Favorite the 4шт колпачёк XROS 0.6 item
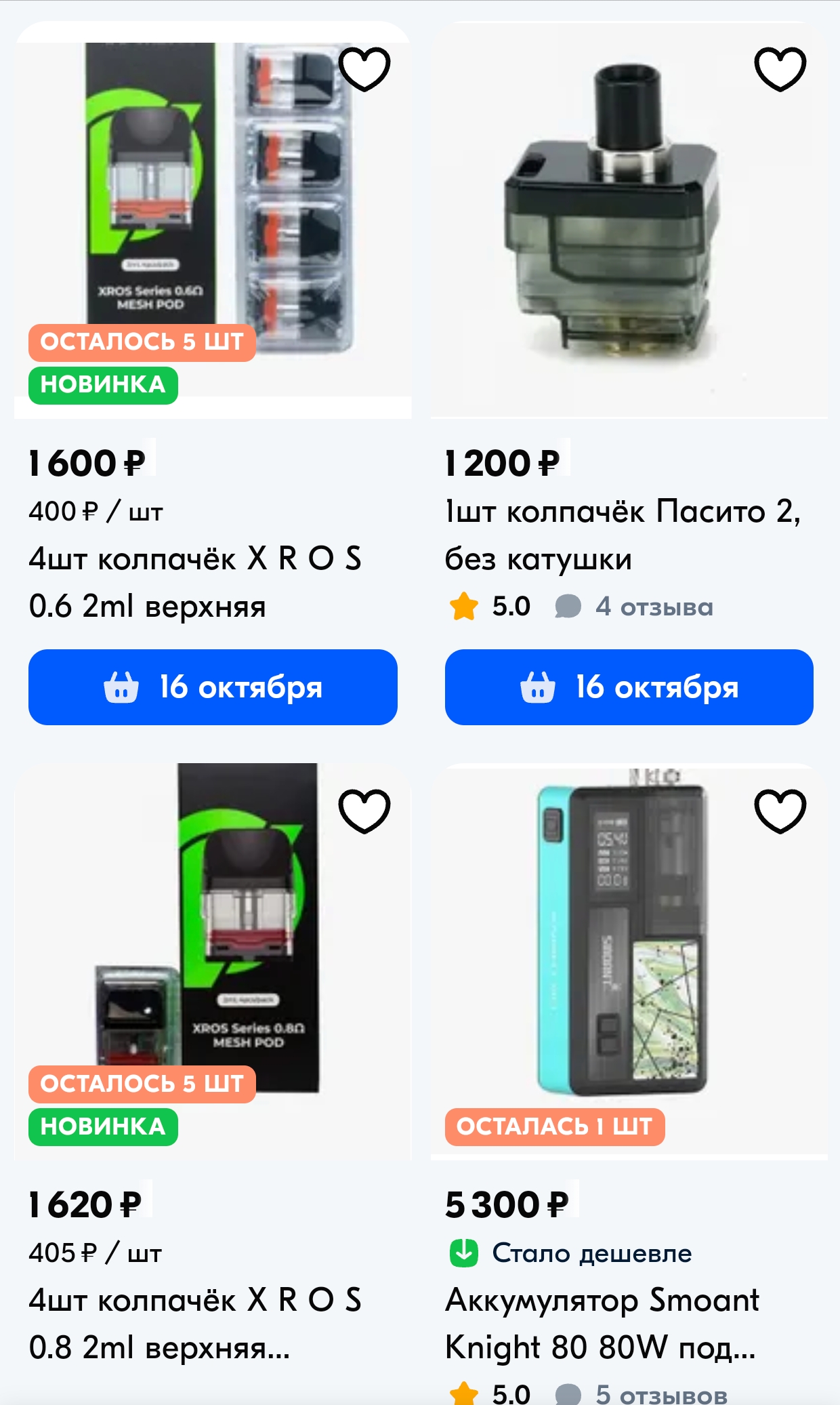Viewport: 840px width, 1405px height. [x=364, y=68]
